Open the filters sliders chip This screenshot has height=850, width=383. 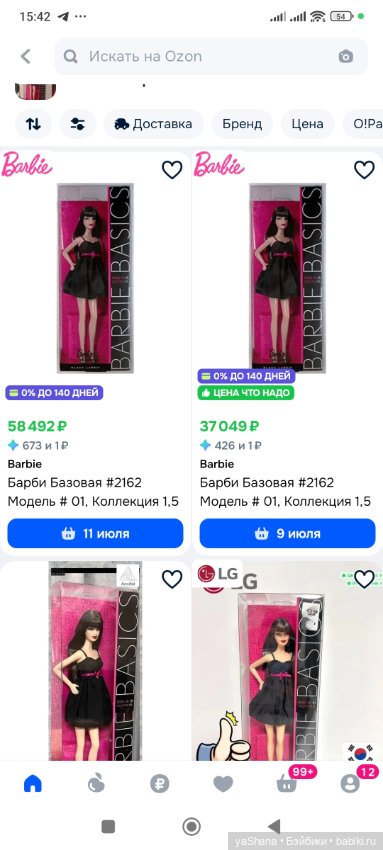pos(77,124)
